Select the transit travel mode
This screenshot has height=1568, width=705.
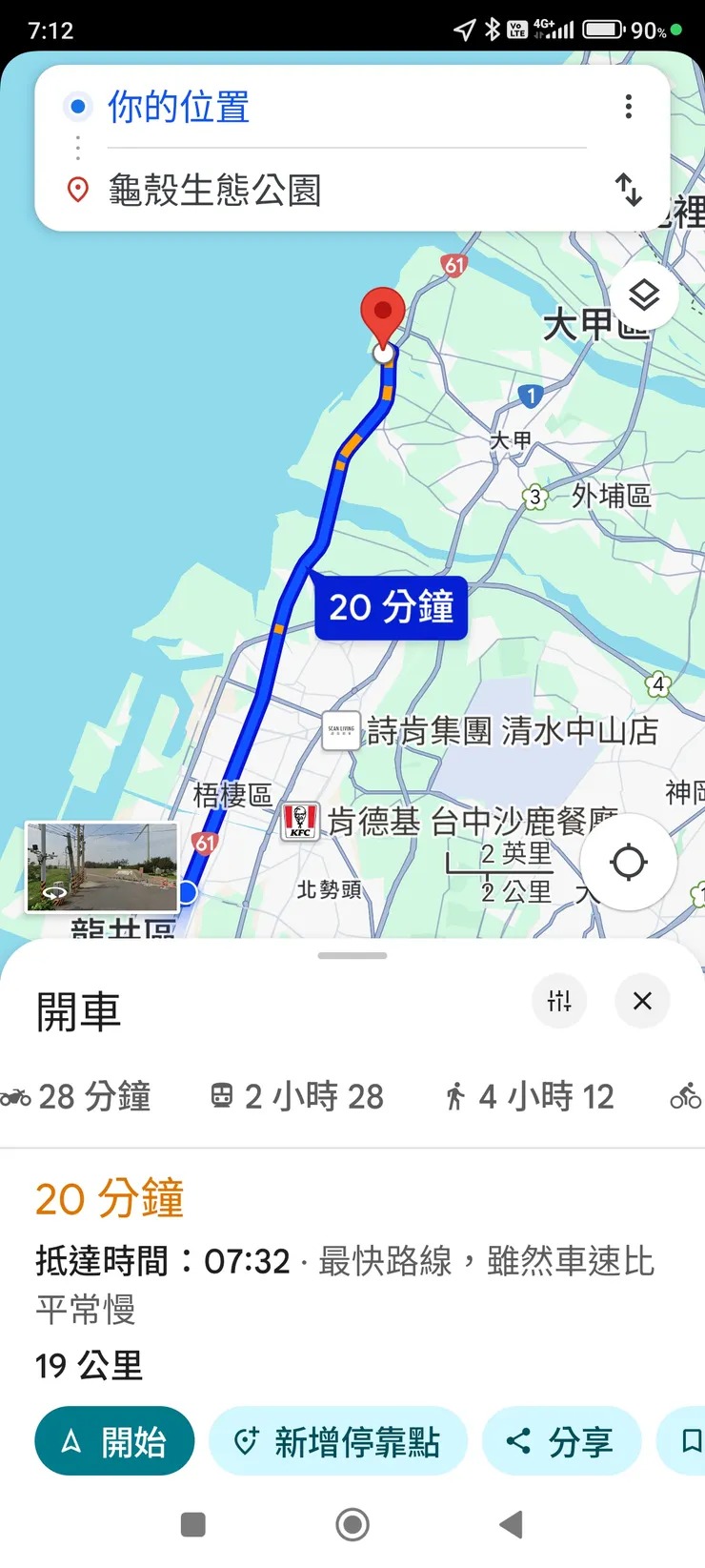(x=296, y=1095)
